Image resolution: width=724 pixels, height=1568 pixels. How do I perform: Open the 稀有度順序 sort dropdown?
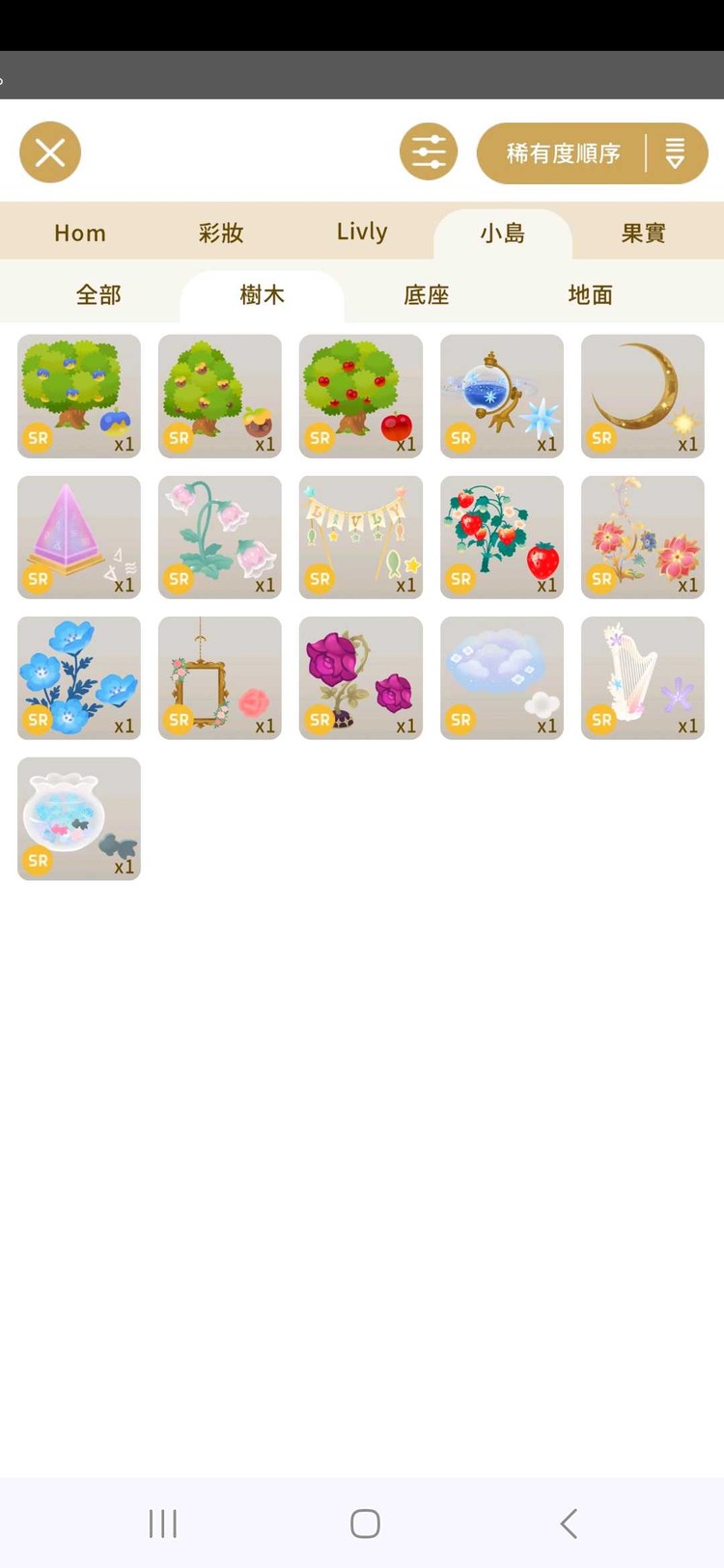coord(592,153)
